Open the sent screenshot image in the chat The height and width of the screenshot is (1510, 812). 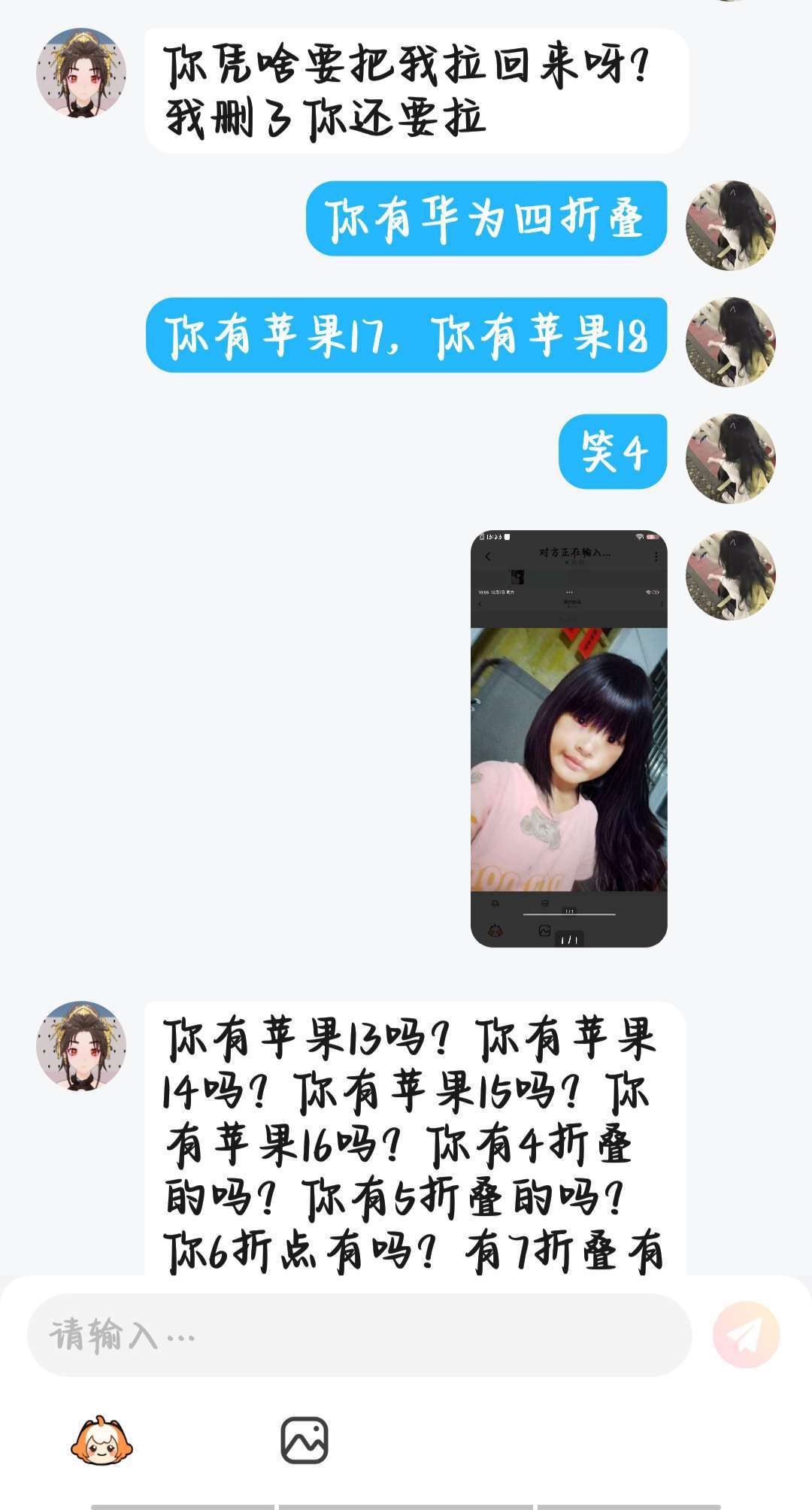point(568,738)
